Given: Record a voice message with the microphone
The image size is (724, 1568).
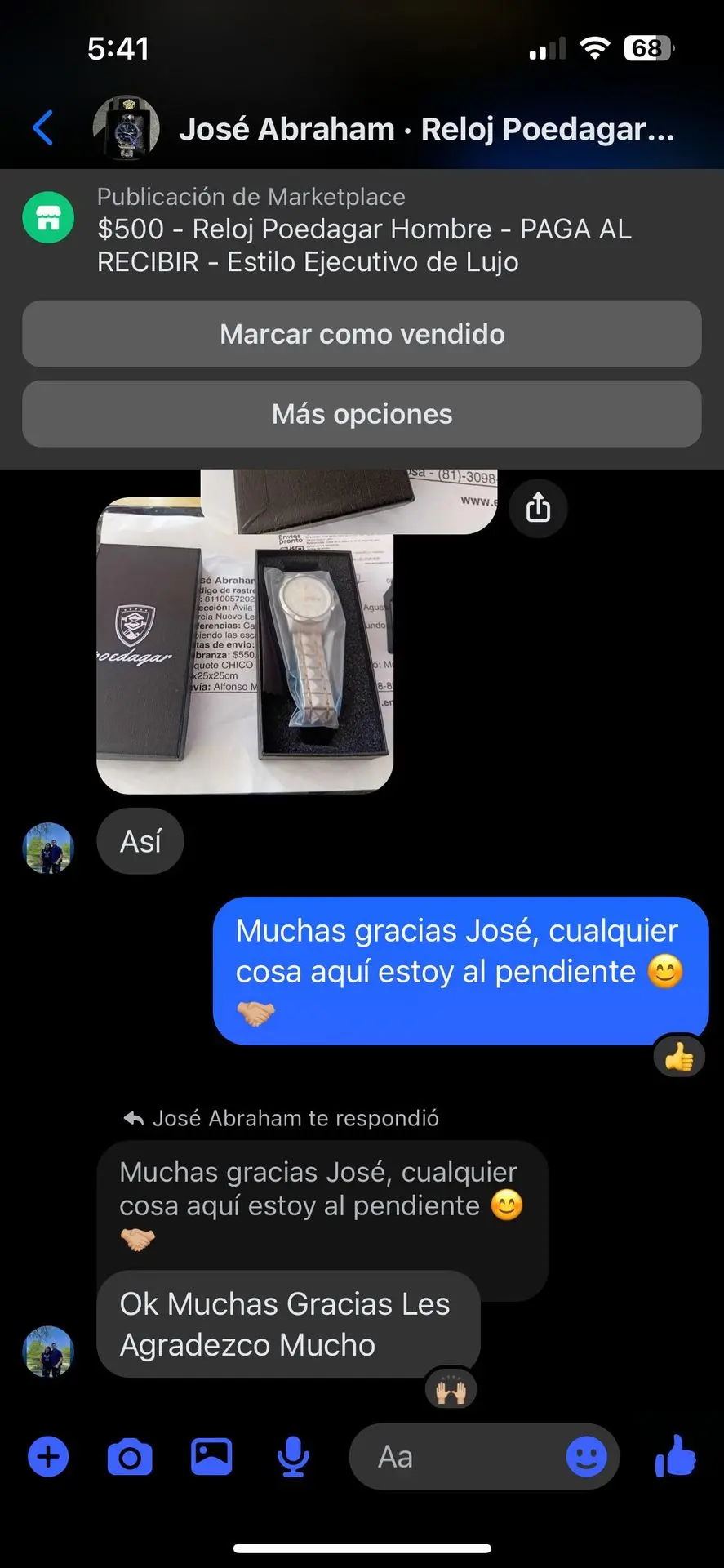Looking at the screenshot, I should coord(292,1457).
